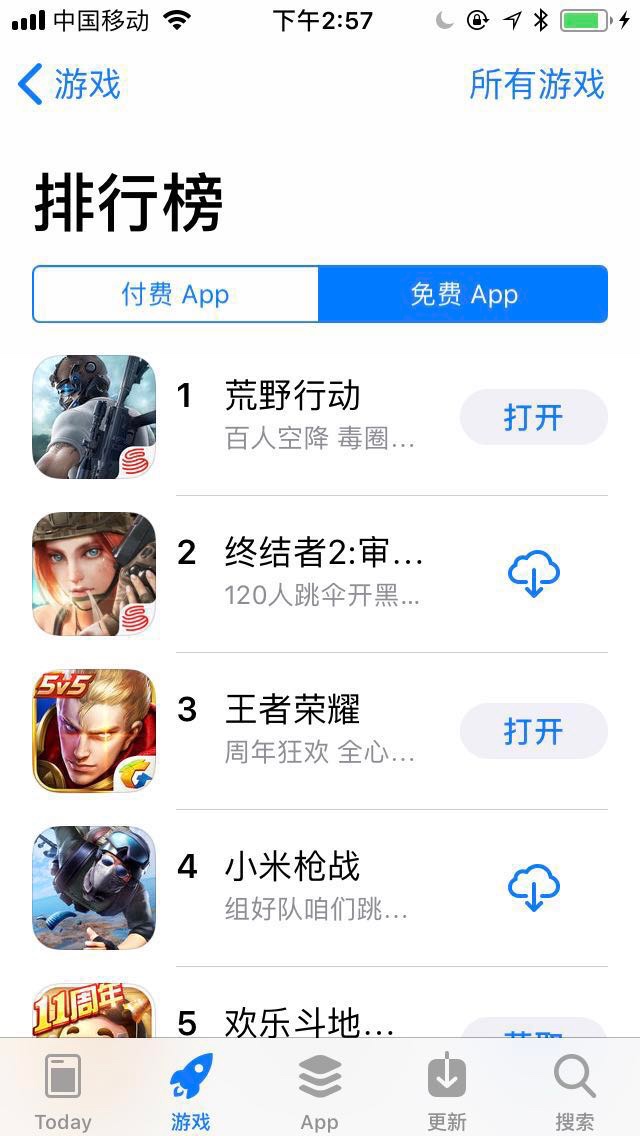View 终结者2 app listing
Image resolution: width=640 pixels, height=1136 pixels.
(x=322, y=554)
